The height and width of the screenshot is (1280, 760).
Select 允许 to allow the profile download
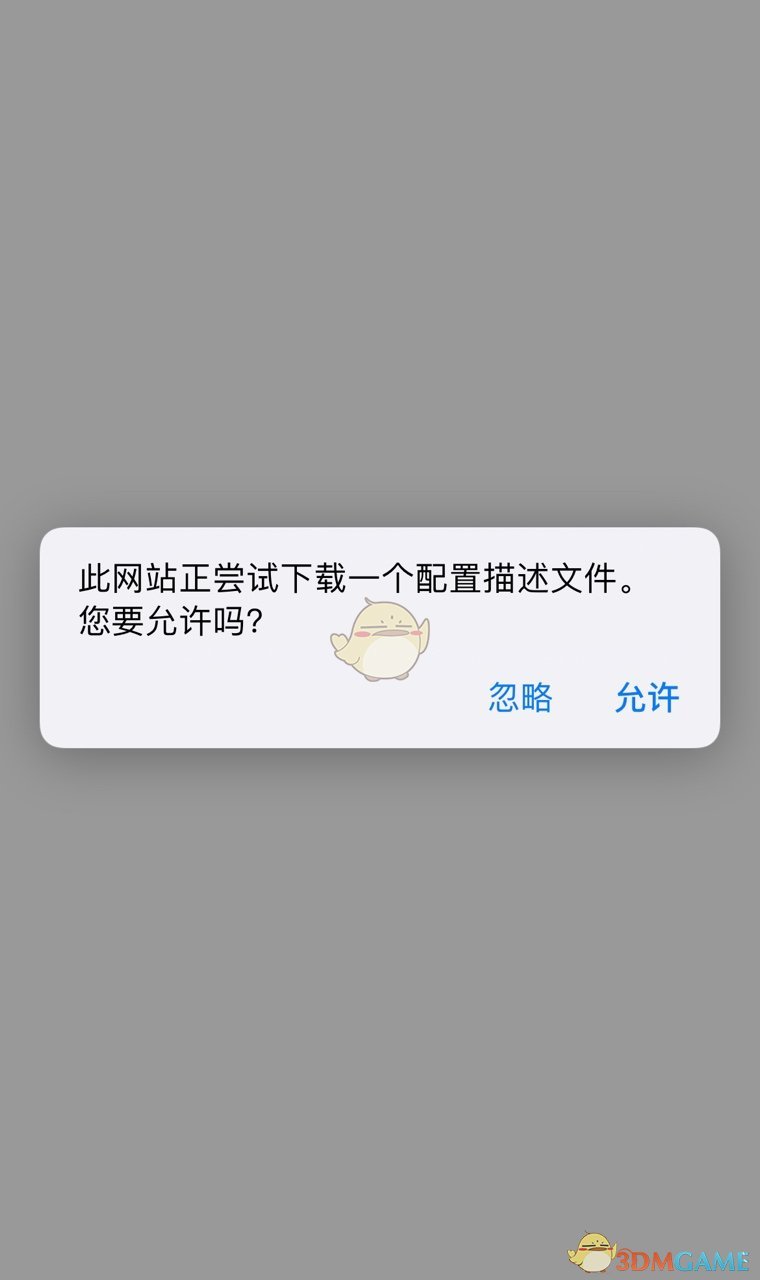tap(647, 697)
